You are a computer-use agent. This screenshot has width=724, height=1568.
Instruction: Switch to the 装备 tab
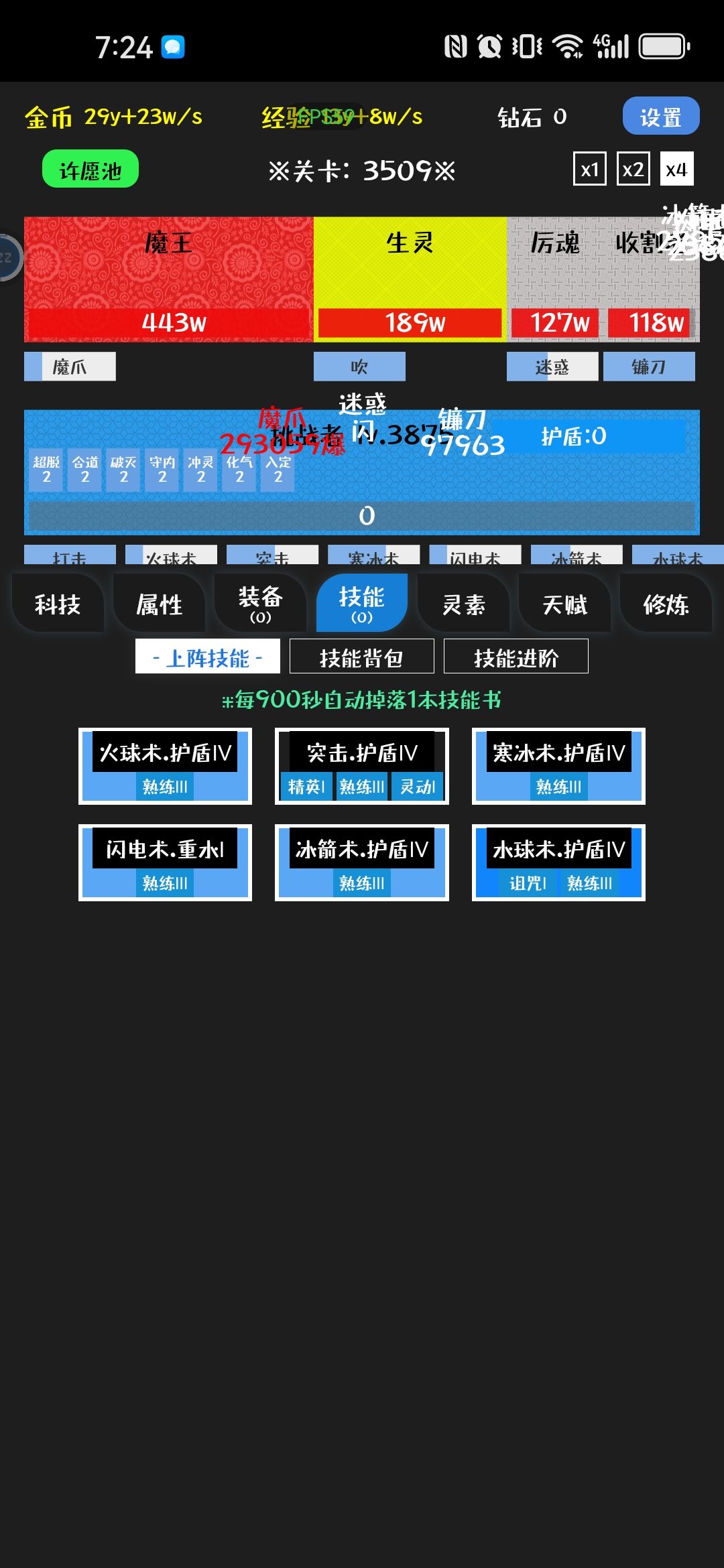click(x=260, y=603)
